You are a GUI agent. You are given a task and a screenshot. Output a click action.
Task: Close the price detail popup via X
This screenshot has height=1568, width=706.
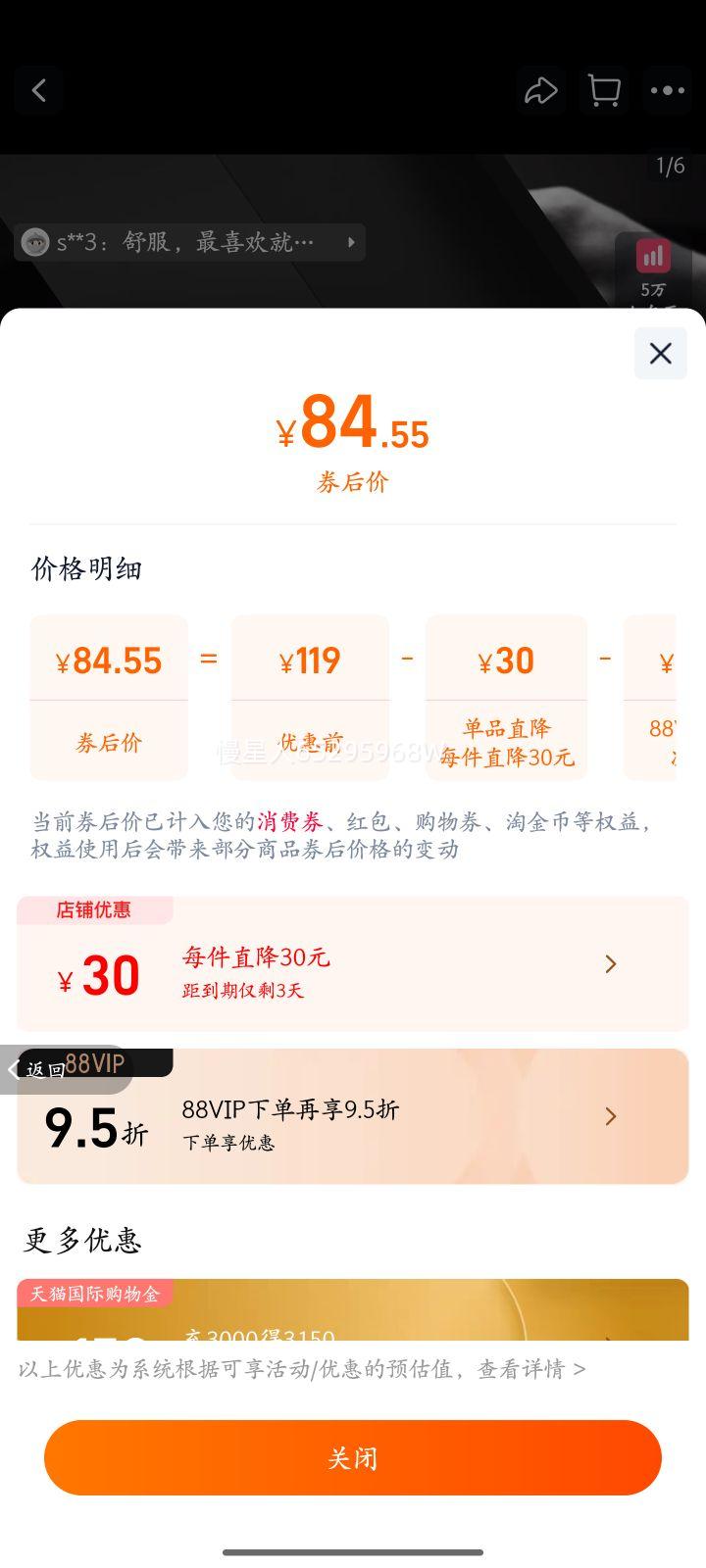click(660, 353)
